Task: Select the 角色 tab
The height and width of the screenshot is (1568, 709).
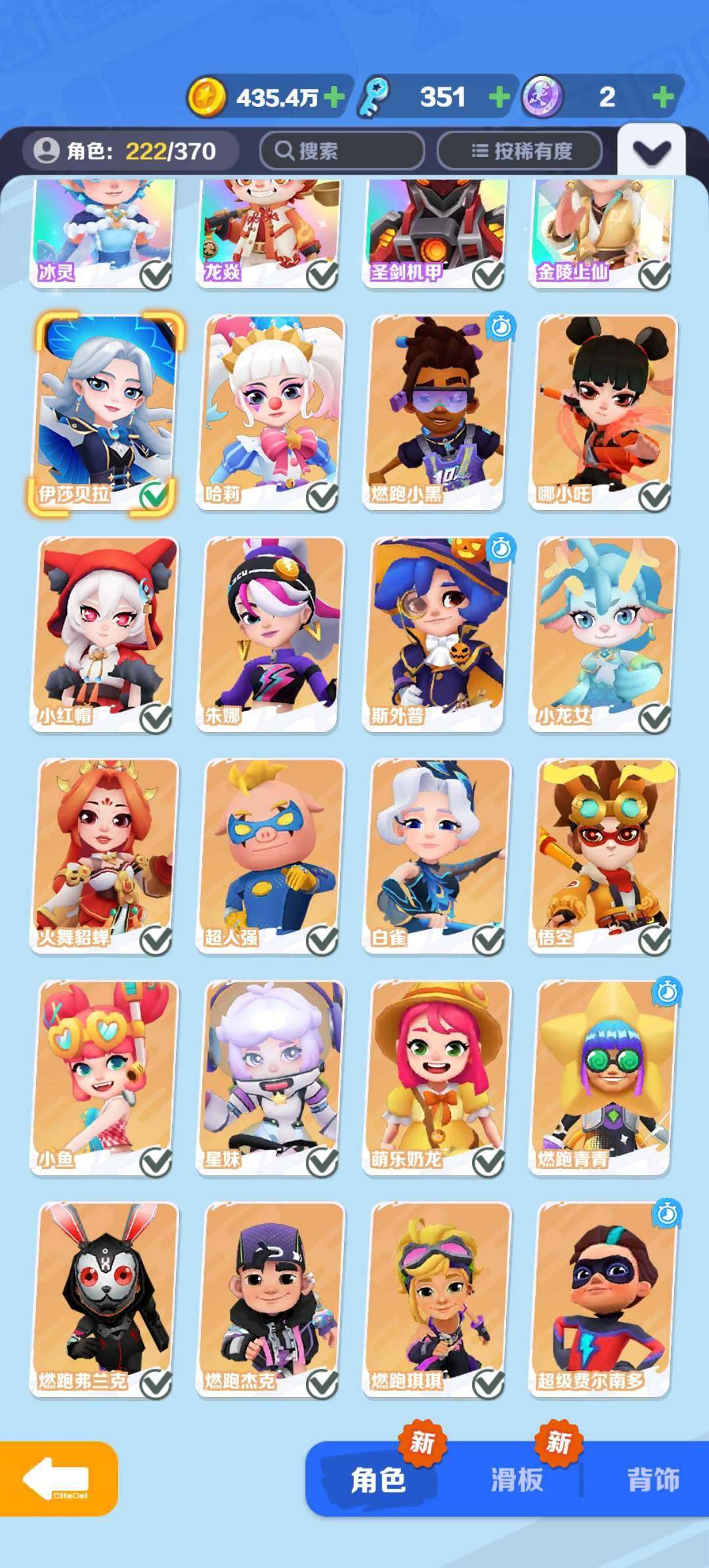Action: 377,1480
